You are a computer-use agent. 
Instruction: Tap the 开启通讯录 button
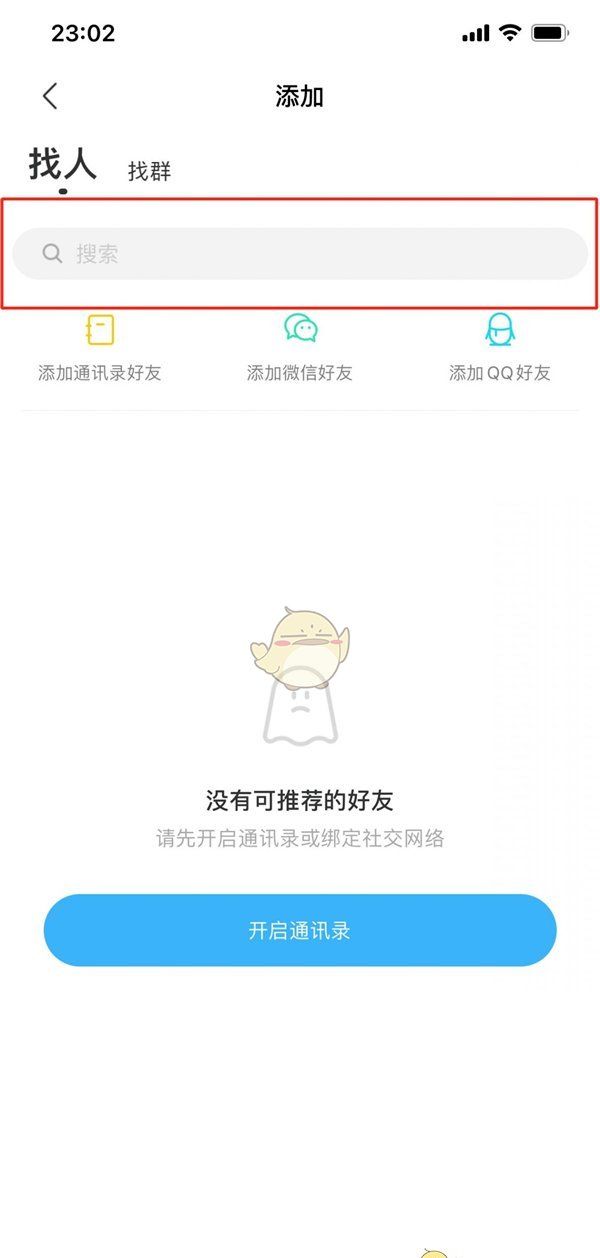pos(300,930)
